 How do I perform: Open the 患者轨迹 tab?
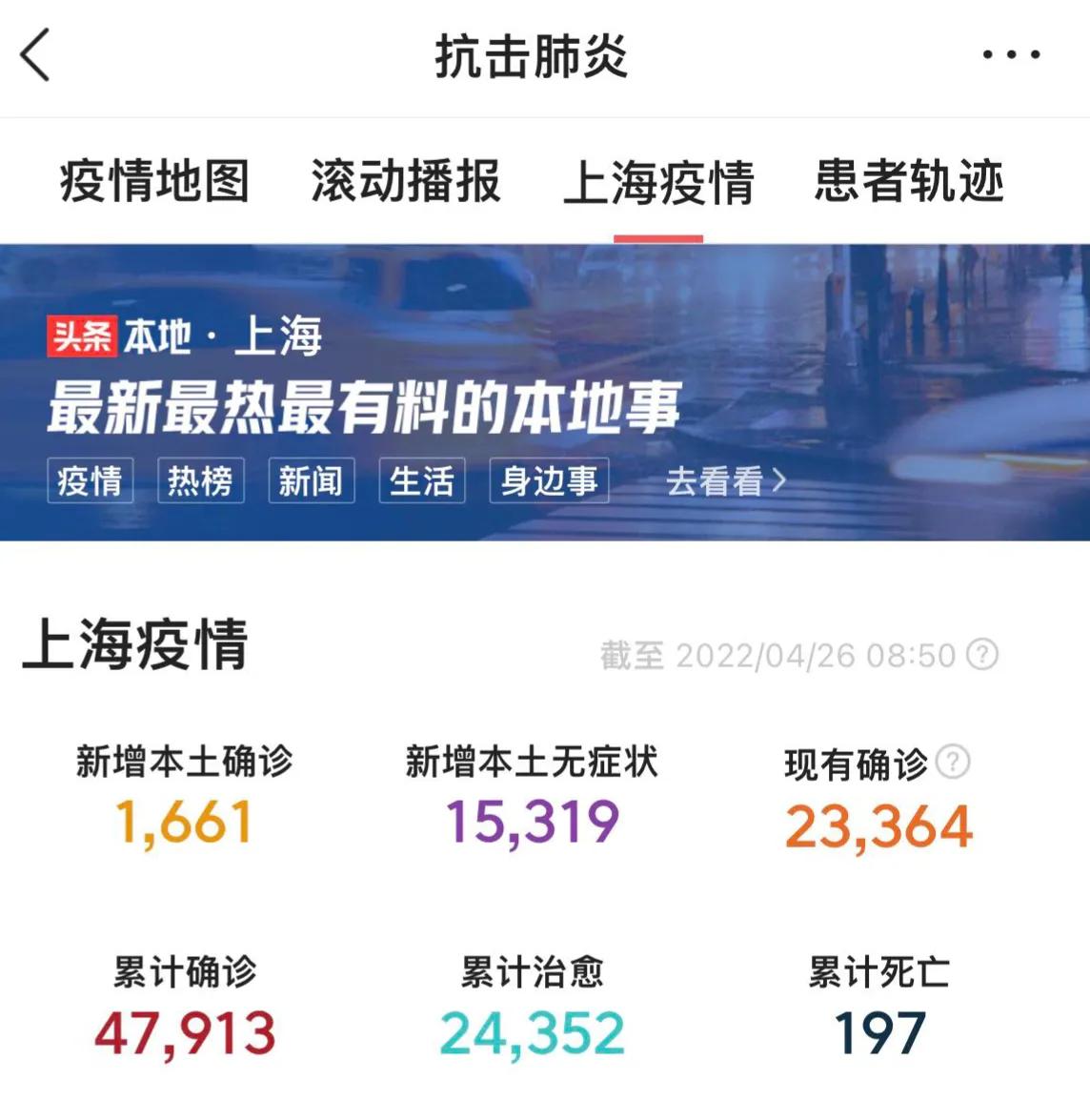click(x=907, y=183)
